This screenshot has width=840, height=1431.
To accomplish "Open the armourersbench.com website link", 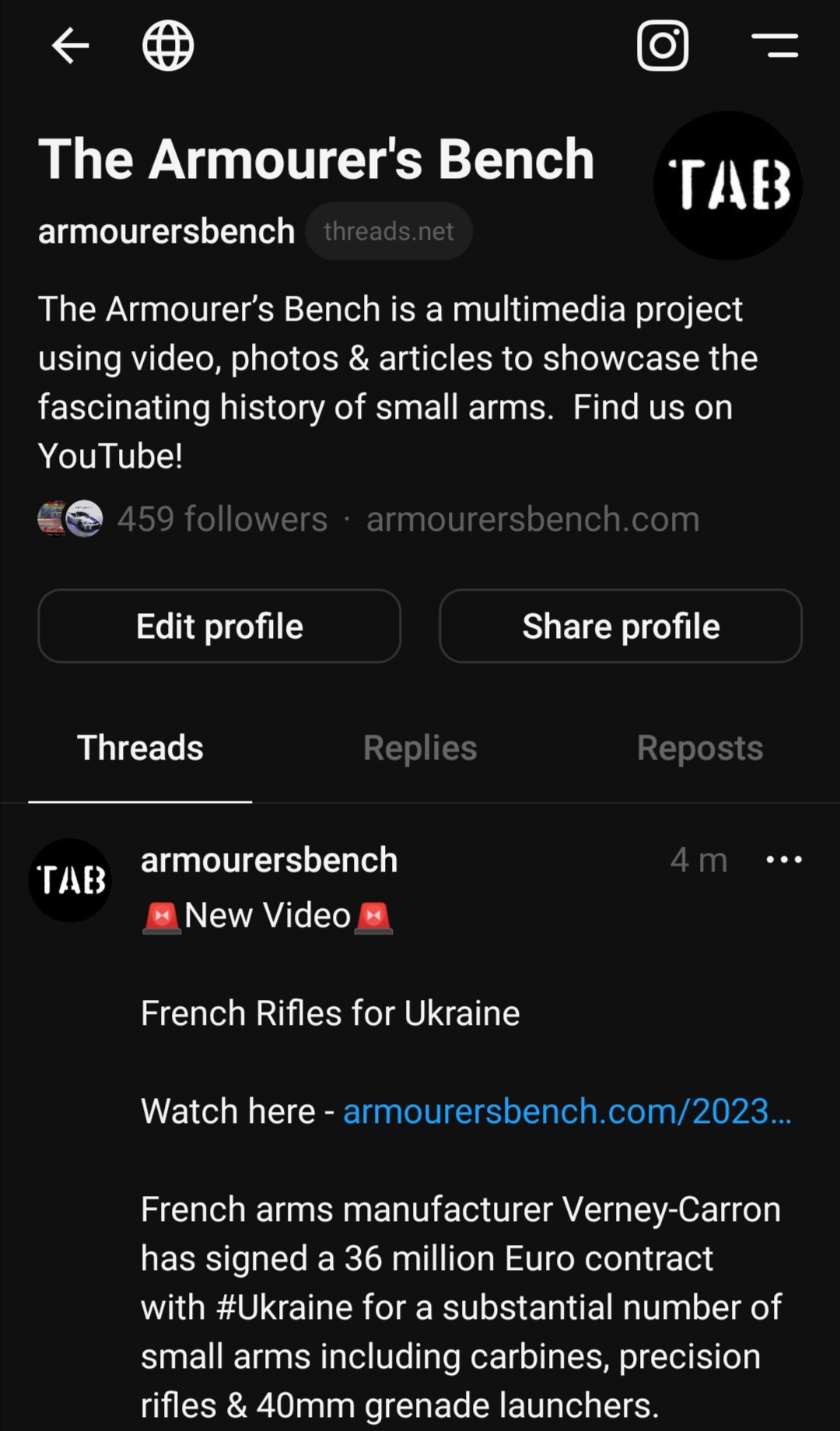I will 532,518.
